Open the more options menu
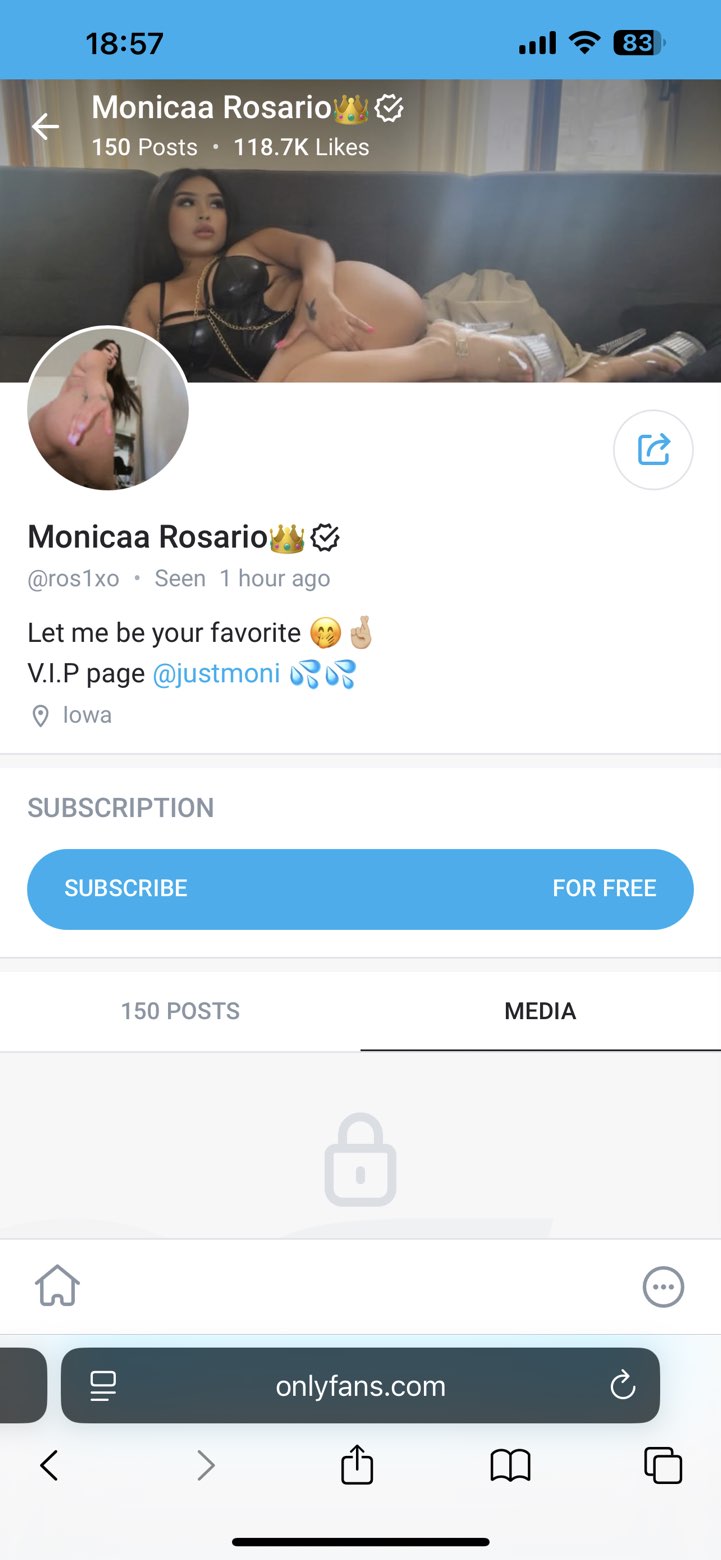The image size is (721, 1560). pyautogui.click(x=663, y=1287)
